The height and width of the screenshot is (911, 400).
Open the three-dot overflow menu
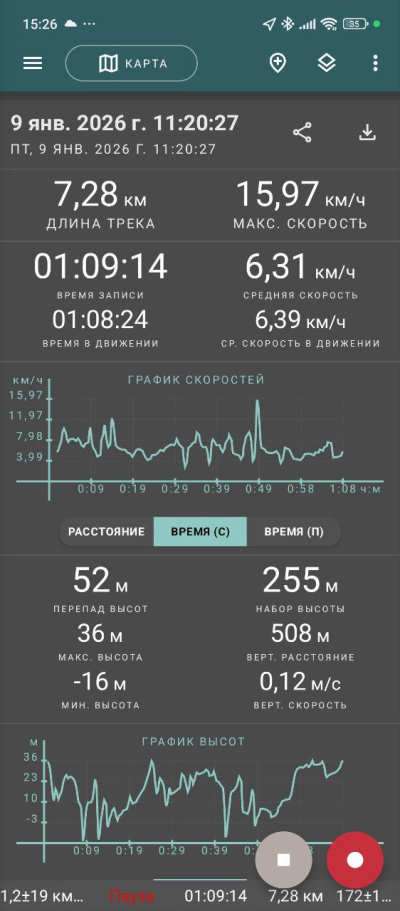pyautogui.click(x=376, y=63)
